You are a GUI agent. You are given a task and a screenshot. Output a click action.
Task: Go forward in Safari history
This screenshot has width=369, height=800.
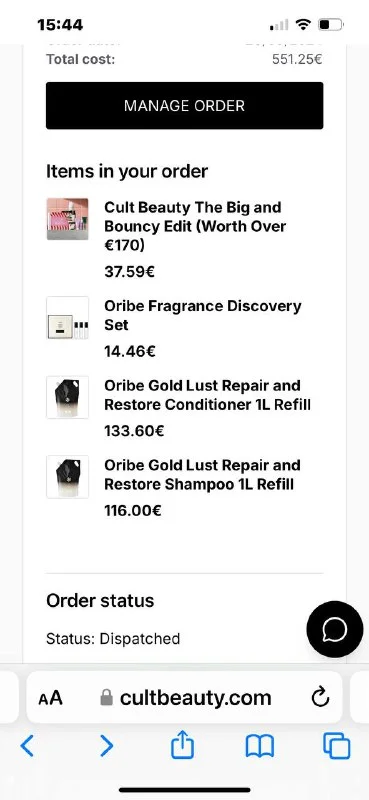tap(106, 746)
